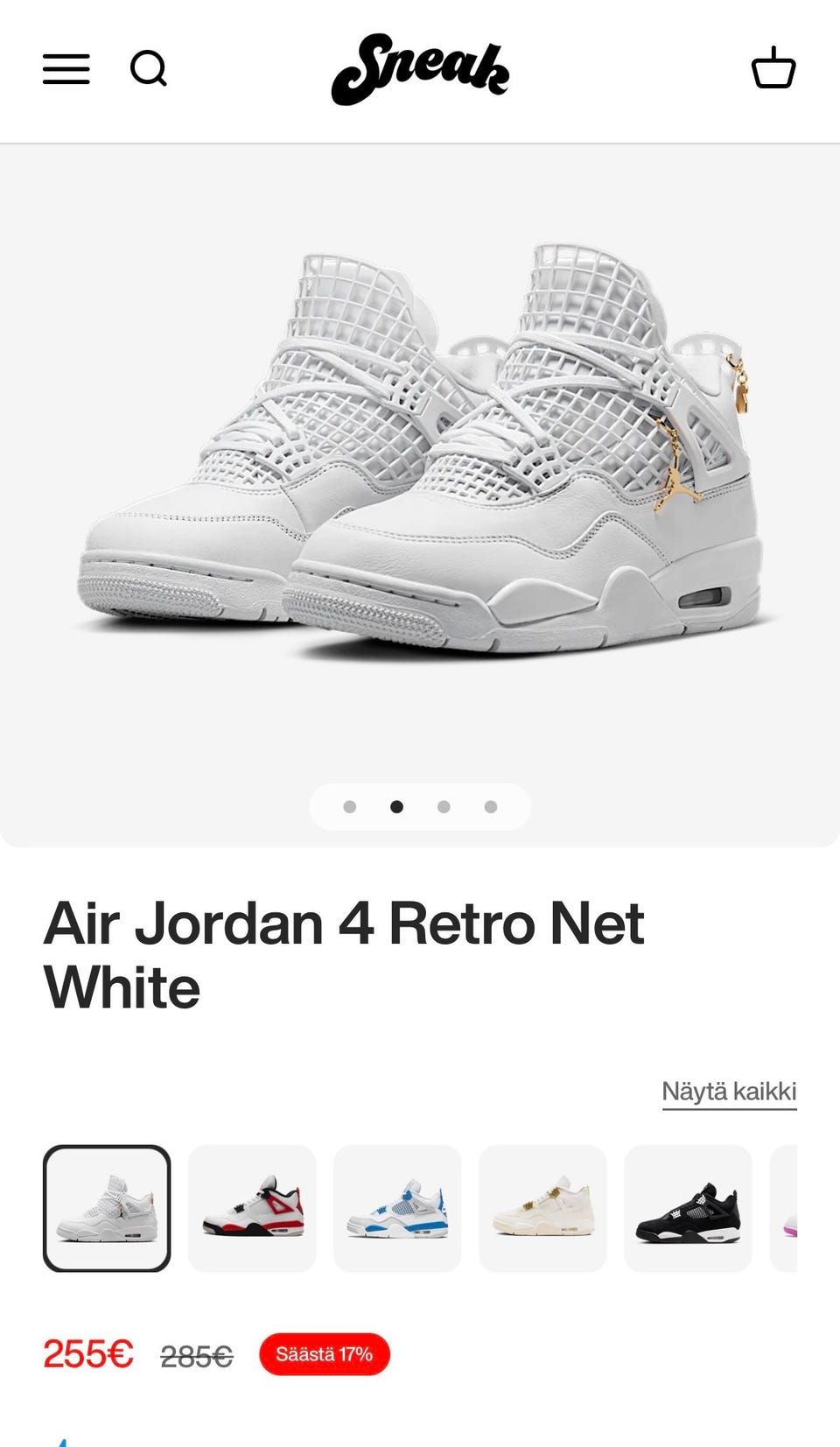Jump to the fourth product image dot
840x1447 pixels.
coord(491,807)
